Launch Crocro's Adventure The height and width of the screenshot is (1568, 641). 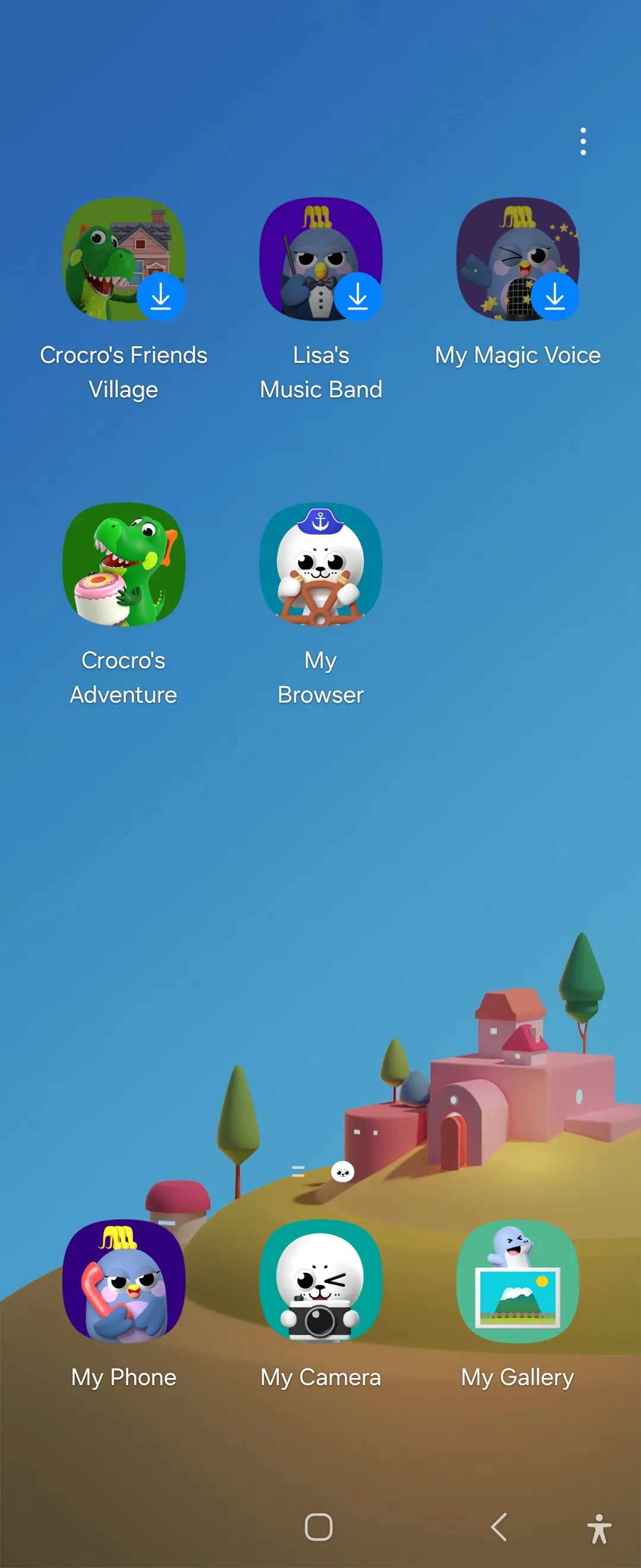pyautogui.click(x=124, y=565)
